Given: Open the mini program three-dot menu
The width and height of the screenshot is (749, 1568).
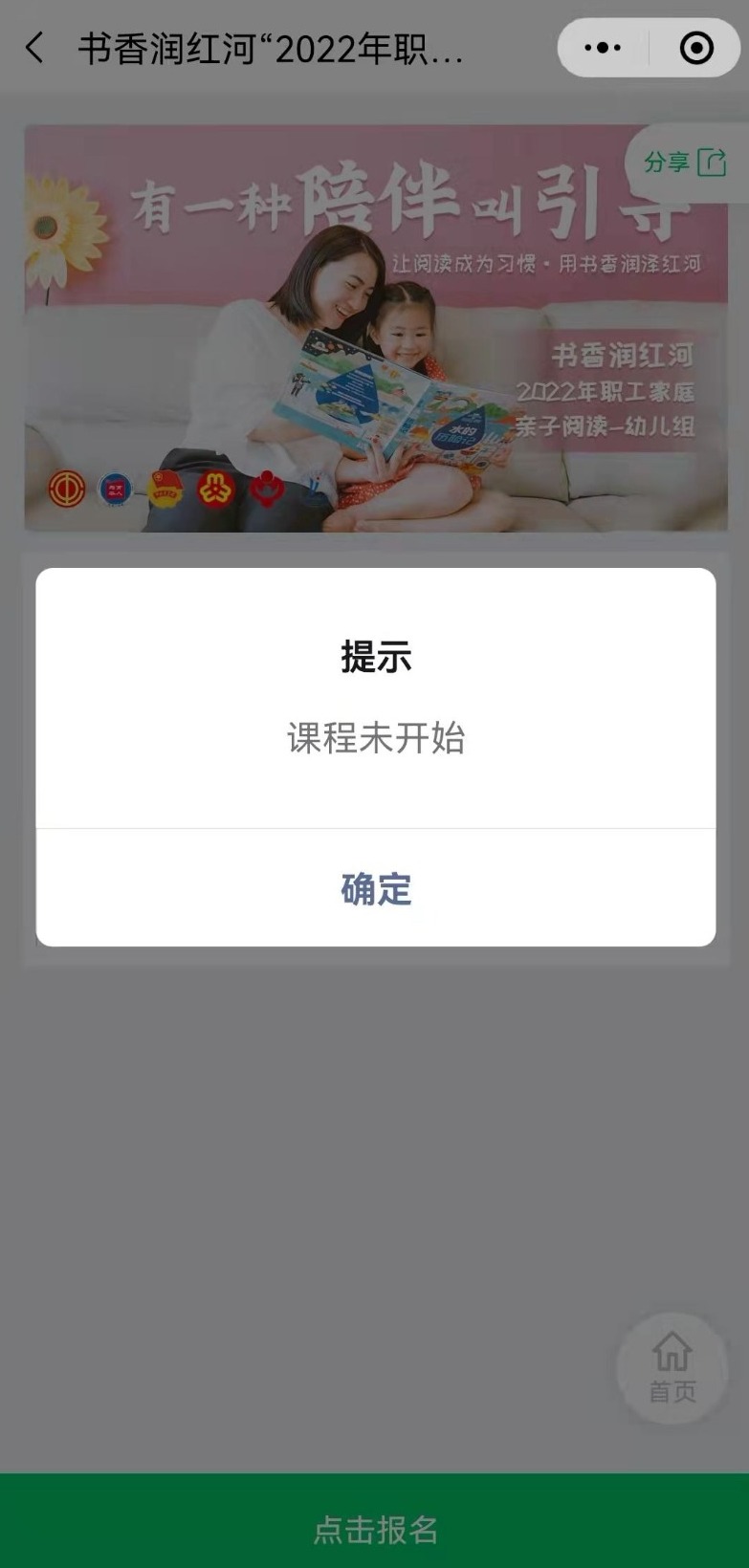Looking at the screenshot, I should pyautogui.click(x=603, y=47).
